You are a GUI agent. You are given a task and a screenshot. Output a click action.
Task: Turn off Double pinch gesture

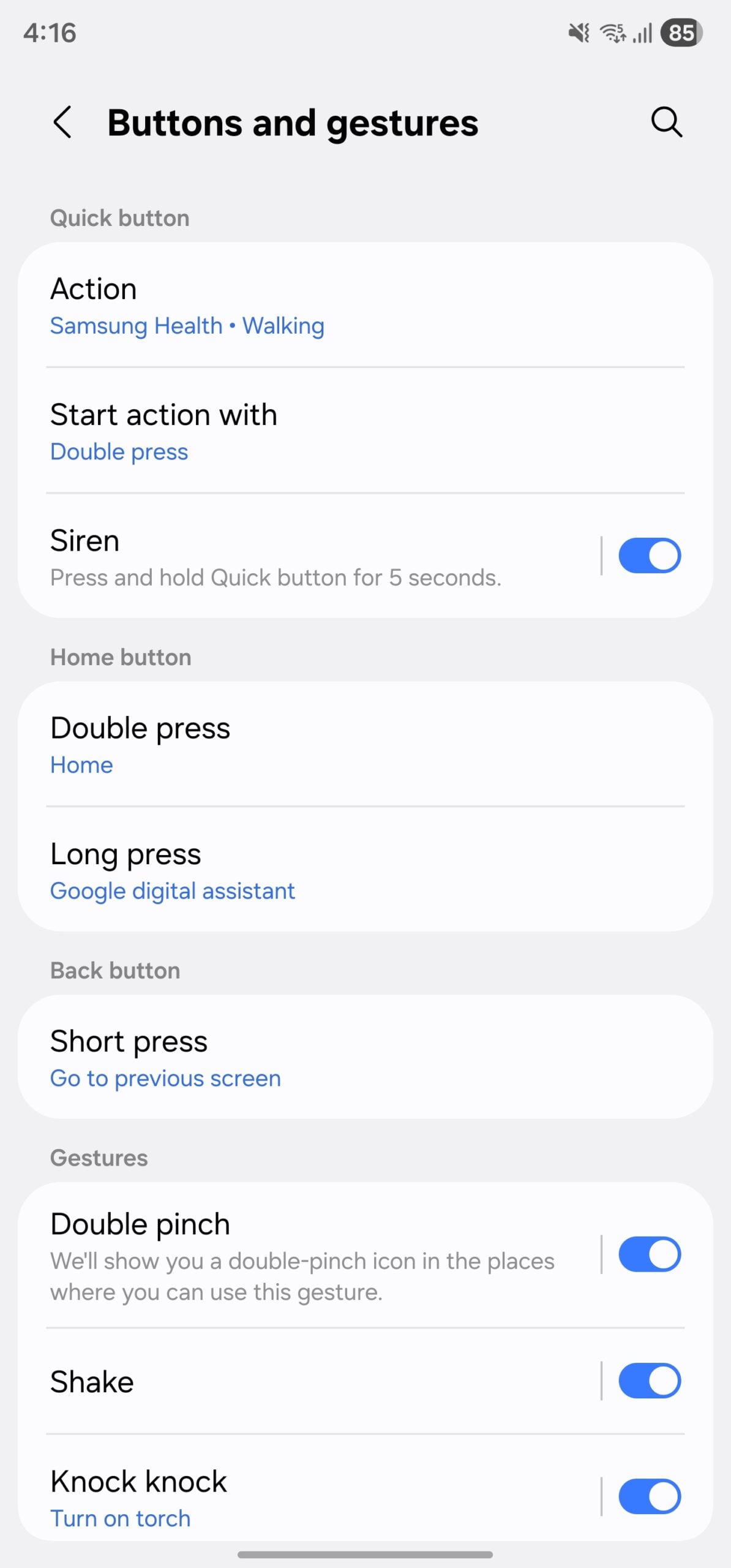(650, 1254)
